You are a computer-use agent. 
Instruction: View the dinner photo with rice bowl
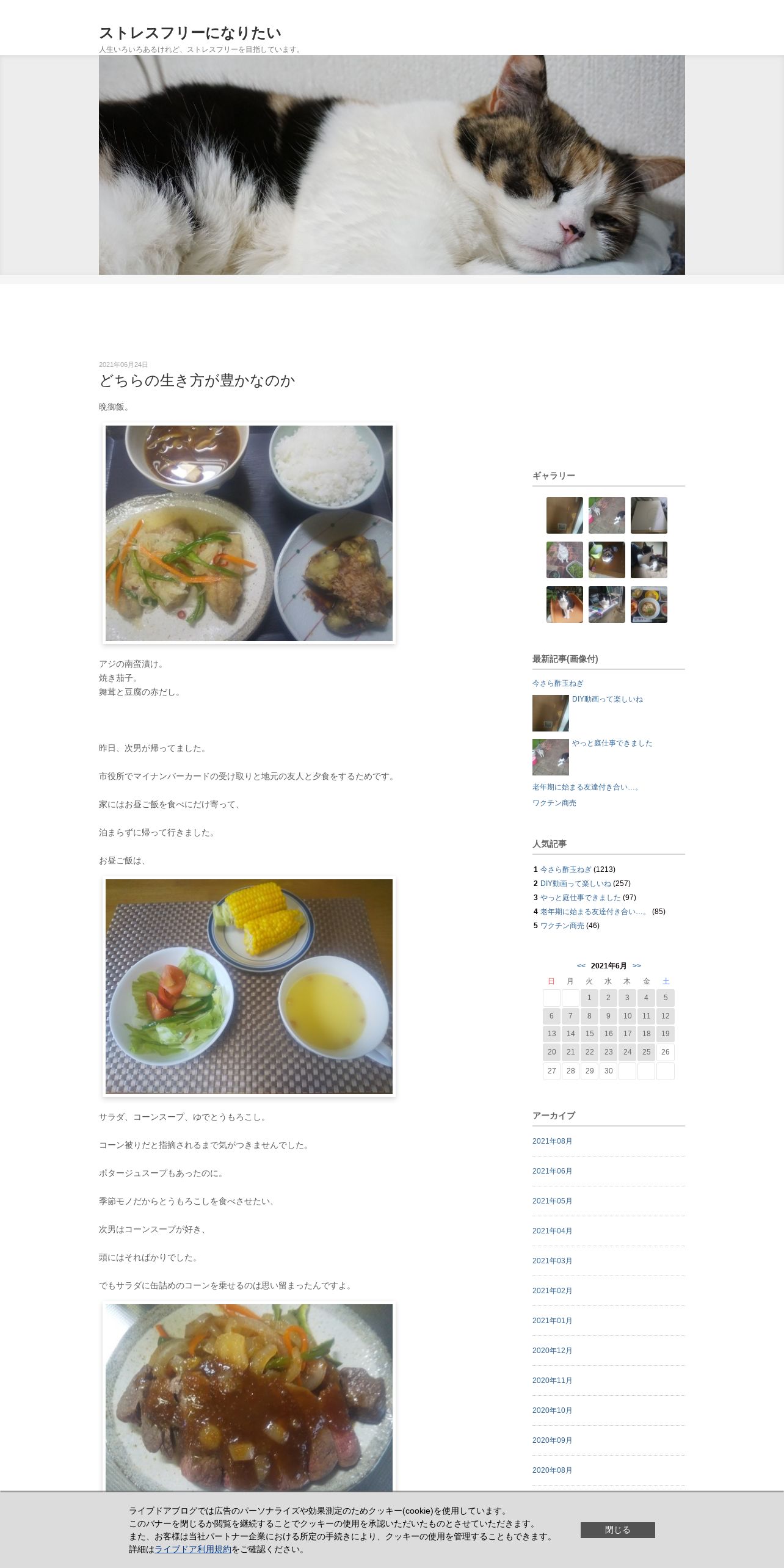[249, 533]
